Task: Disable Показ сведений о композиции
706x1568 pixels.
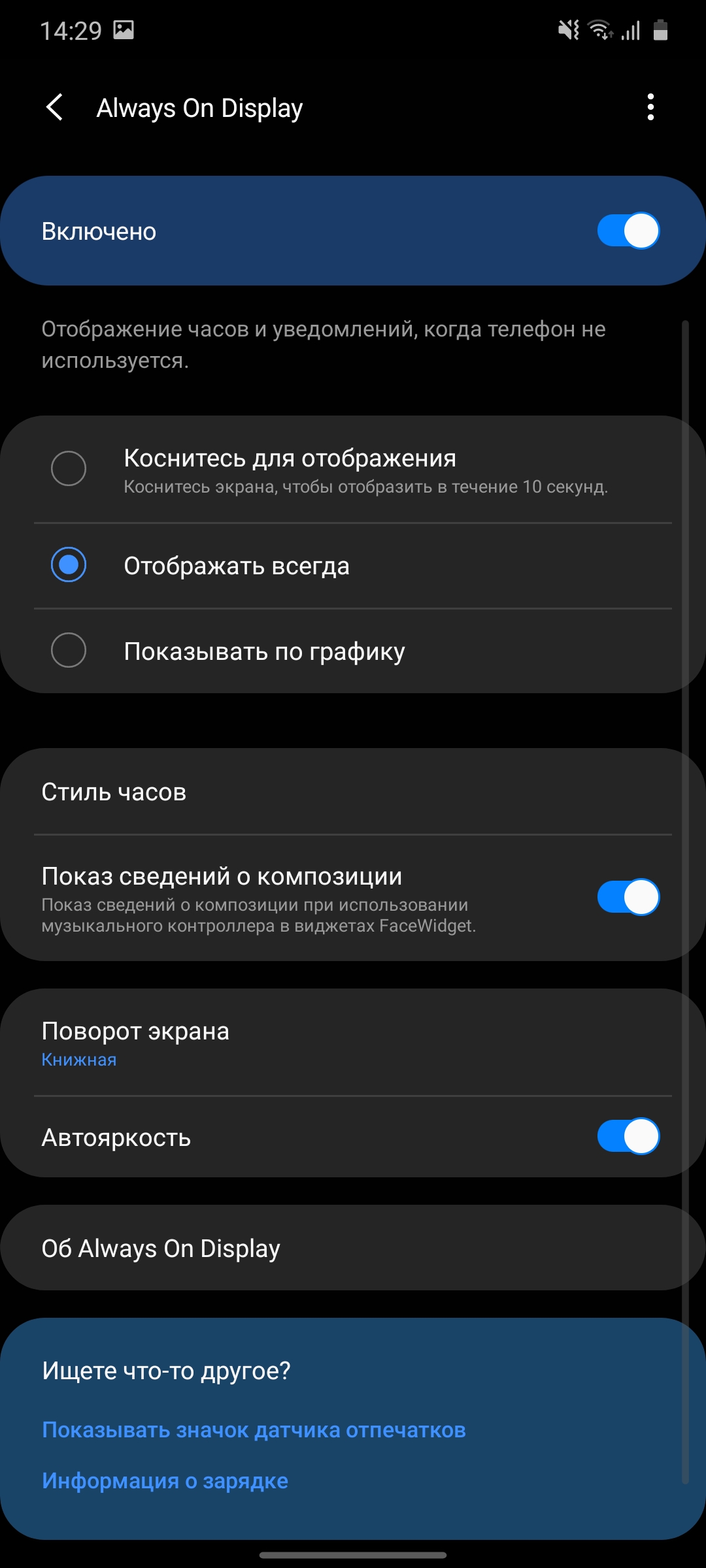Action: tap(628, 897)
